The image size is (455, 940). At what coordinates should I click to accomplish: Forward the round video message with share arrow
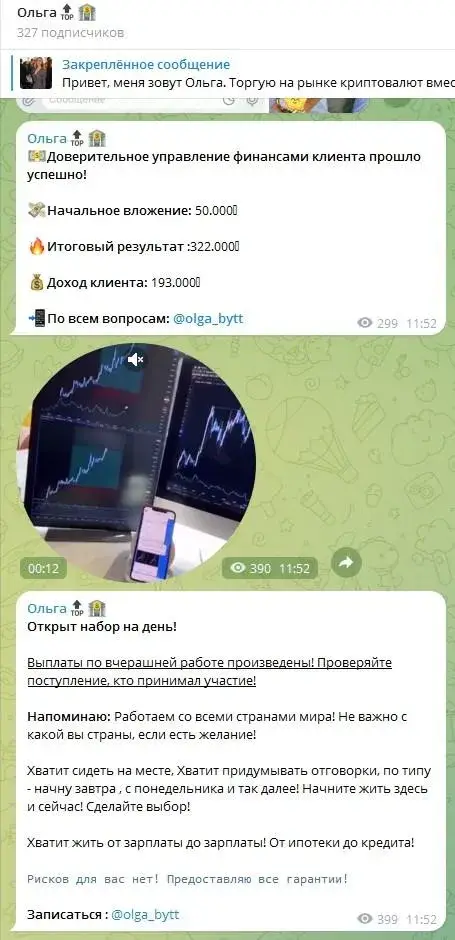346,562
